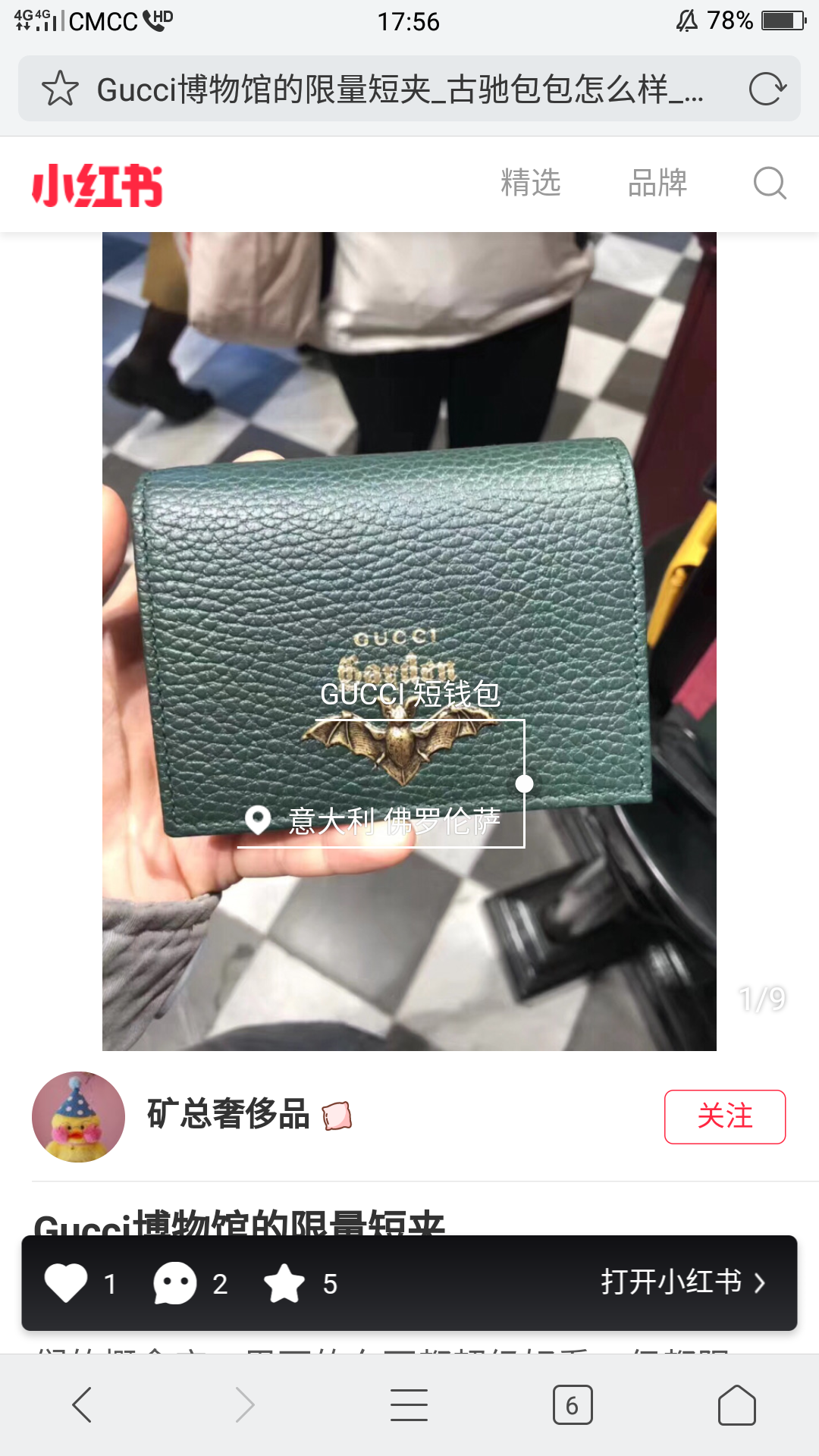Save this post with the star icon

pyautogui.click(x=284, y=1283)
